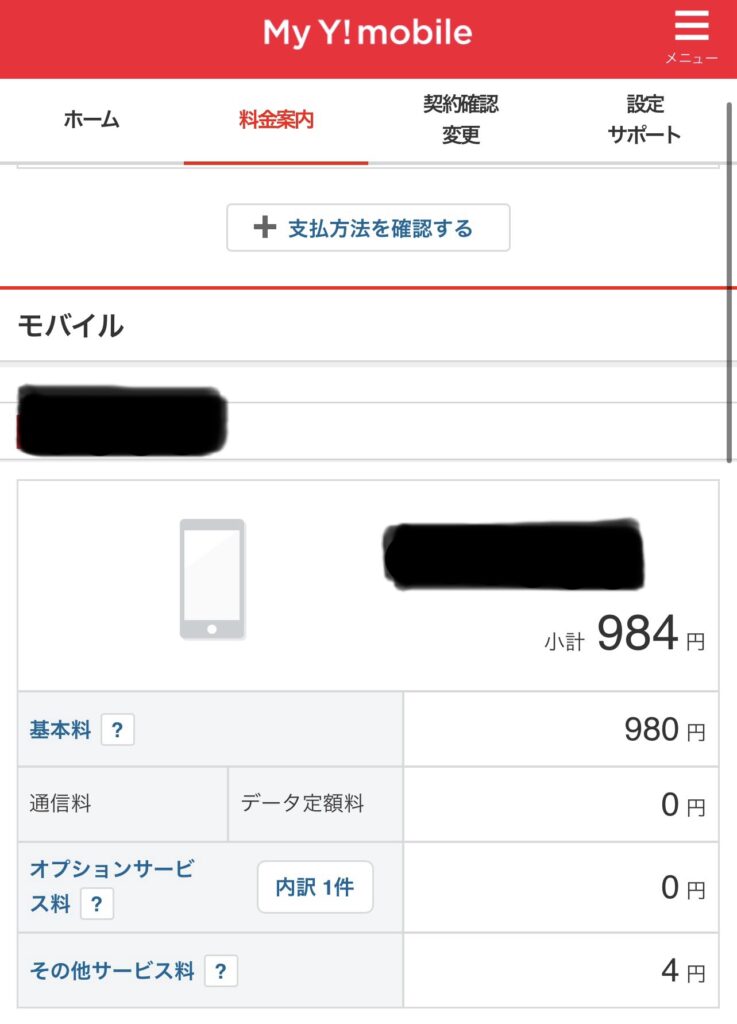Go to the 契約確認 変更 tab
737x1024 pixels.
460,120
